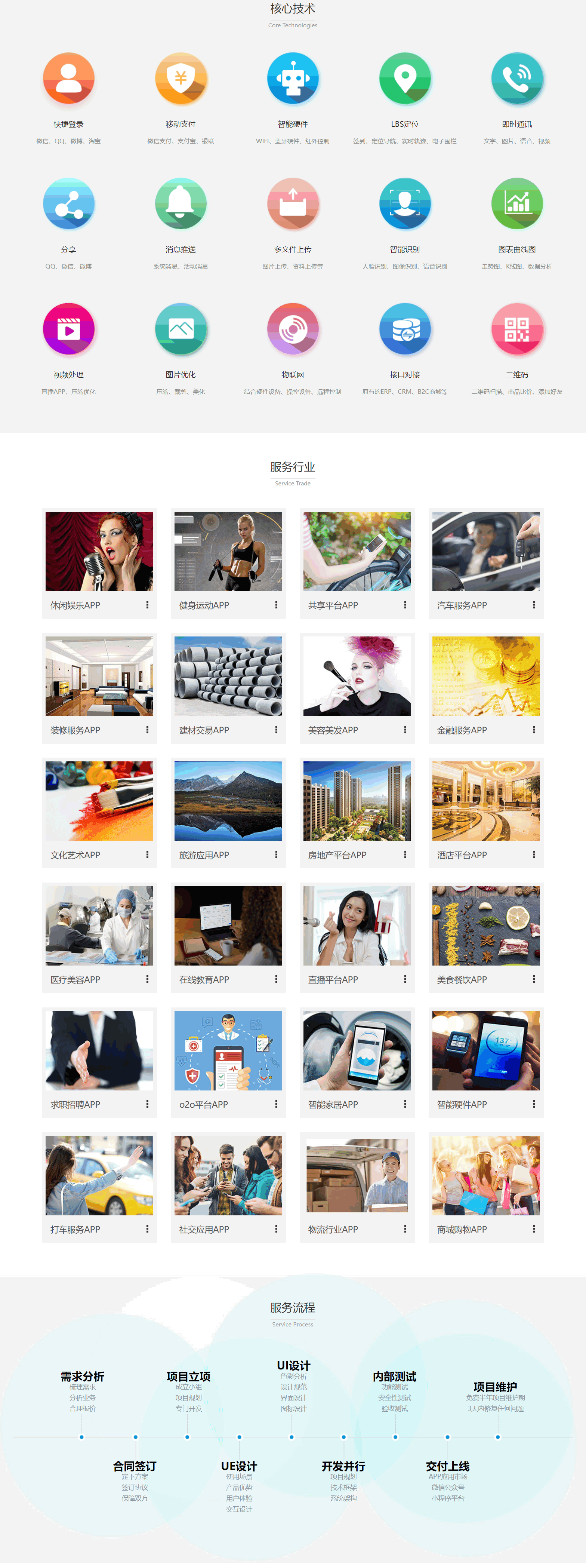The image size is (586, 1568).
Task: Tap the more icon on 直播平台APP
Action: pyautogui.click(x=405, y=979)
